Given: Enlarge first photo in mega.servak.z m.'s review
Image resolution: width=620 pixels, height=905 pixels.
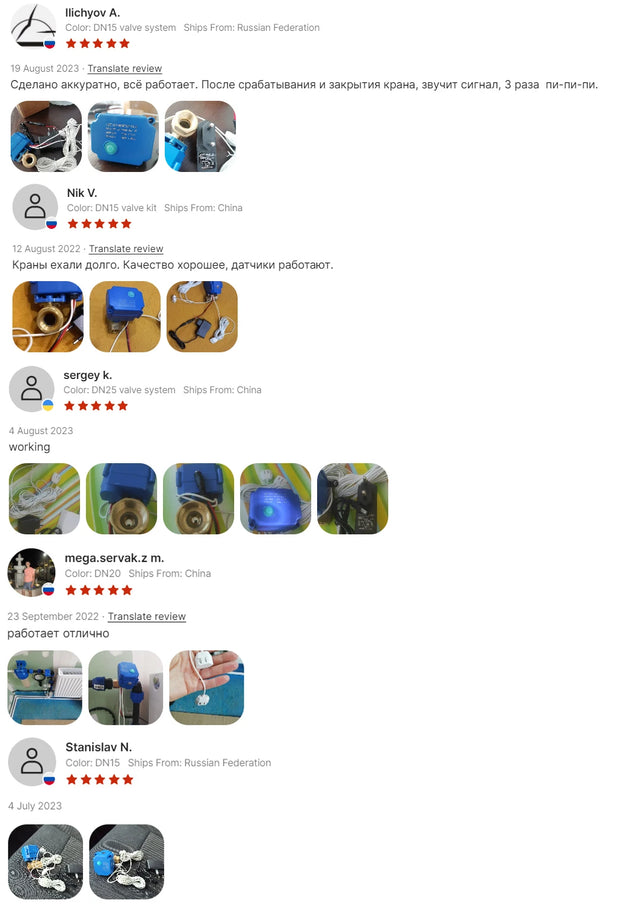Looking at the screenshot, I should 45,687.
